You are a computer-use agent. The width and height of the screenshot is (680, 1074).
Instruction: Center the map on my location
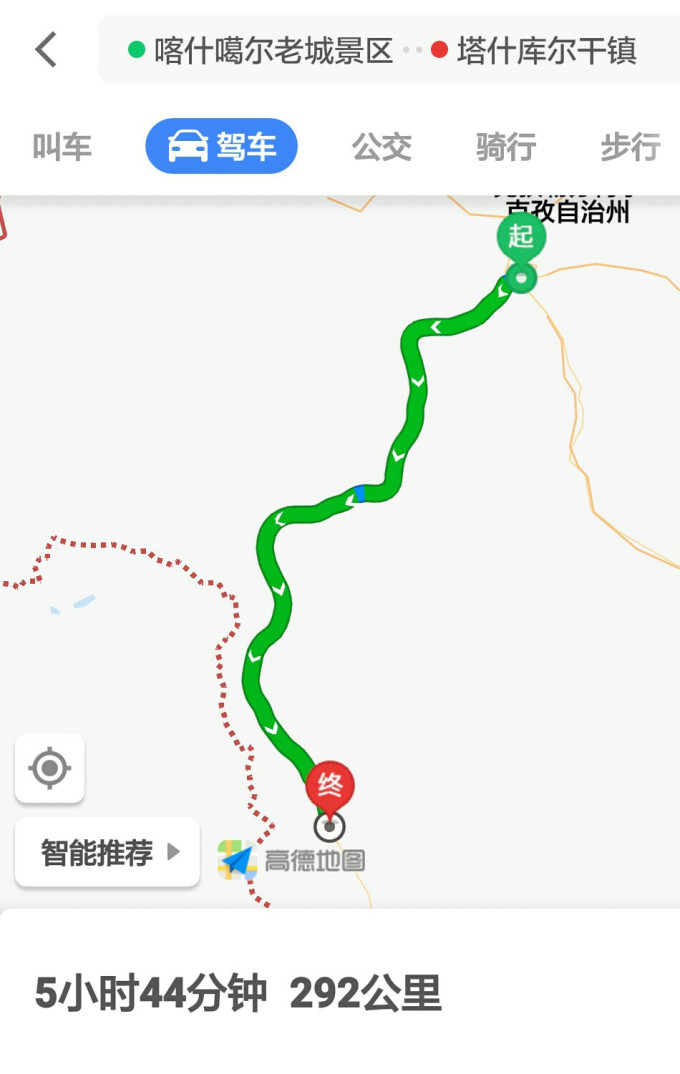tap(50, 768)
